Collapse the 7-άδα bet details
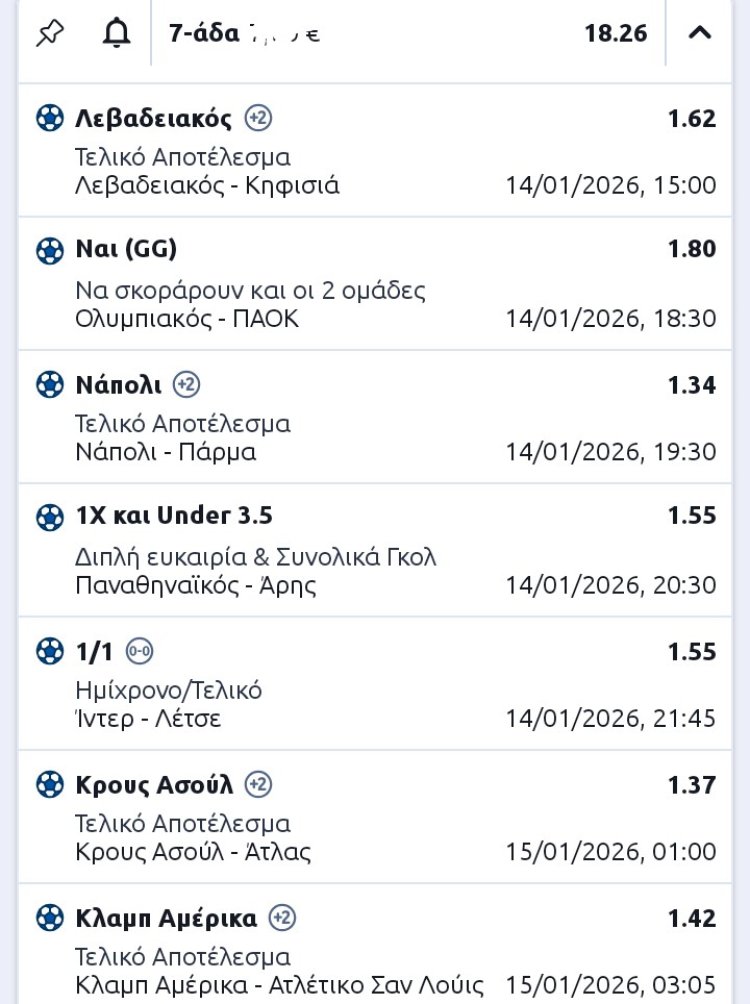Viewport: 750px width, 1004px height. point(700,33)
